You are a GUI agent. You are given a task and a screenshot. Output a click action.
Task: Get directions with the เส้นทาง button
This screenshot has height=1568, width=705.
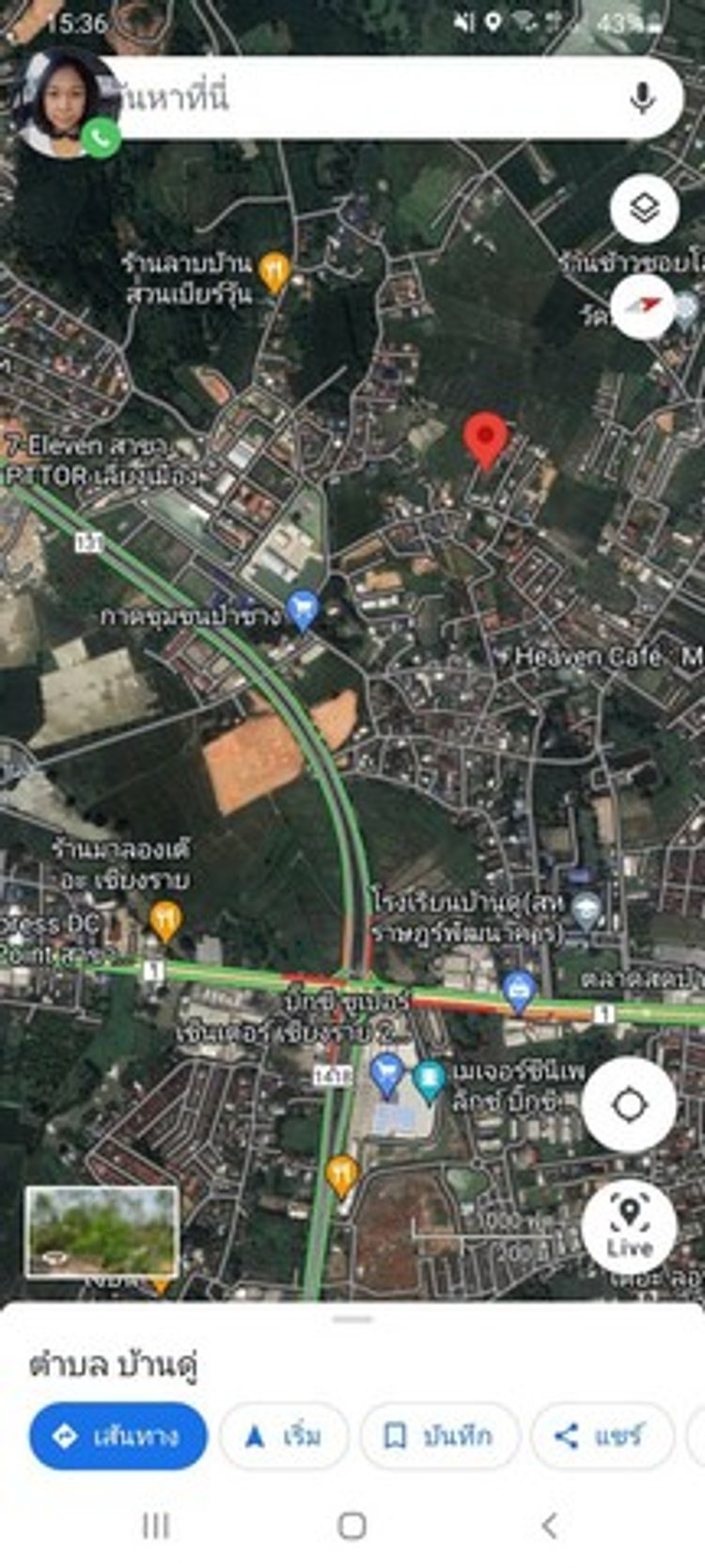click(x=118, y=1435)
